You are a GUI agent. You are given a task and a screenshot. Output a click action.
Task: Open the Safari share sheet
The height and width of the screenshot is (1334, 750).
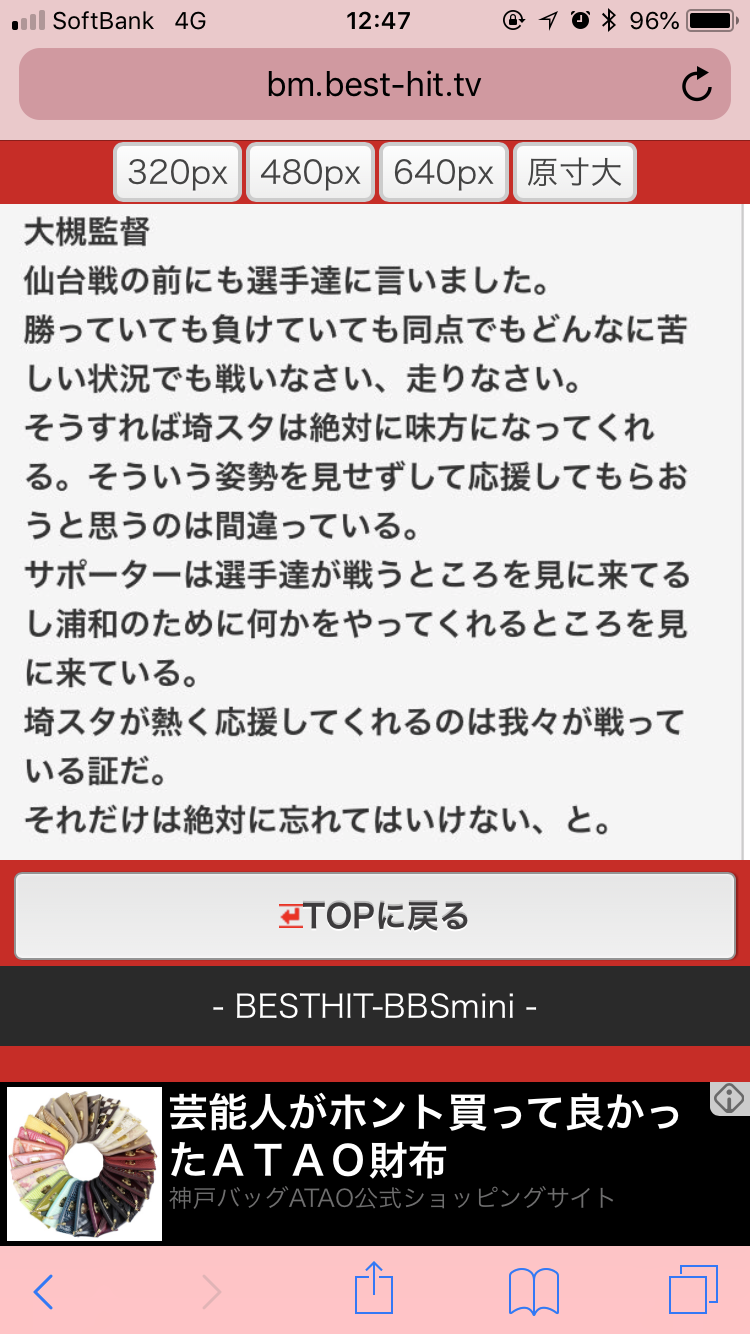[375, 1289]
